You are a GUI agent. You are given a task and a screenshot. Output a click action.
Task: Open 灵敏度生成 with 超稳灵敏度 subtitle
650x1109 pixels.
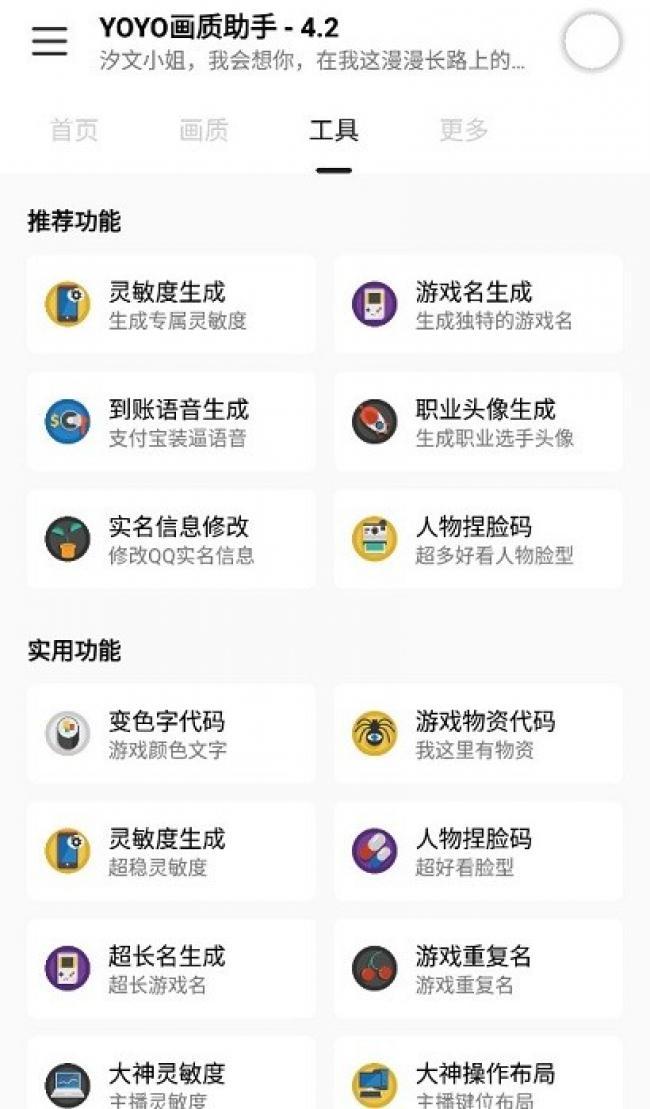click(x=171, y=850)
